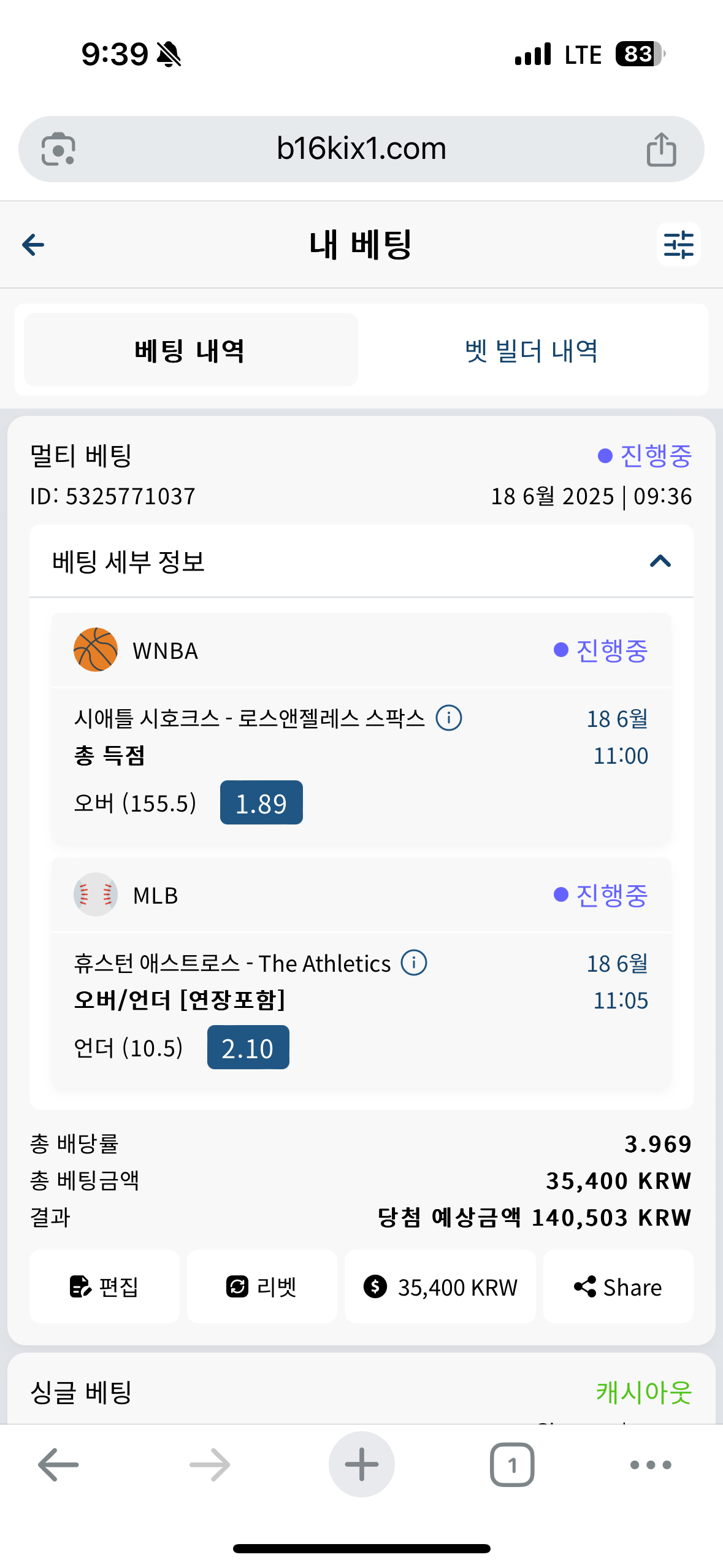Open info for 시애틀 시호크스 match

tap(449, 717)
